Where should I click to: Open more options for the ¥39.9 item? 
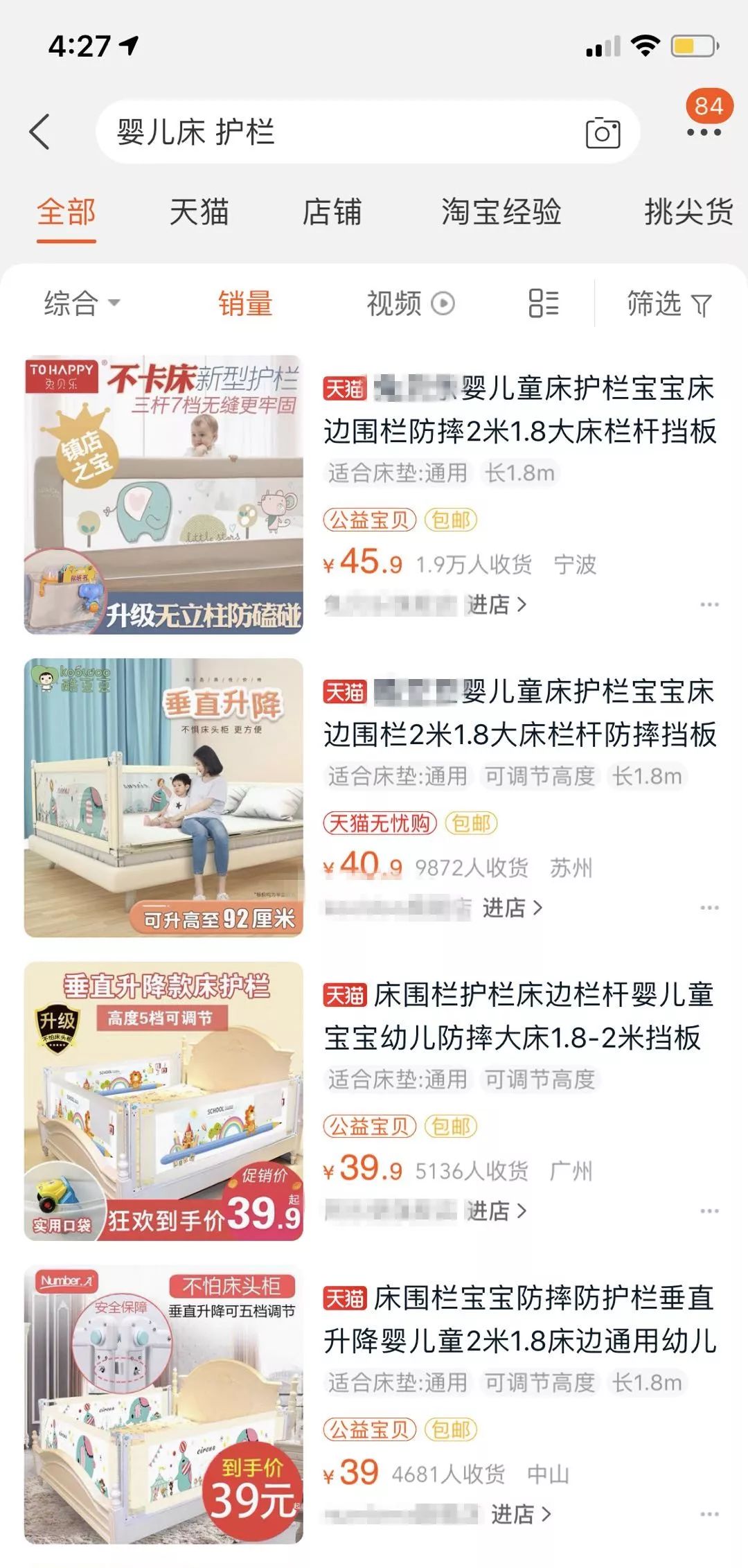coord(709,1210)
